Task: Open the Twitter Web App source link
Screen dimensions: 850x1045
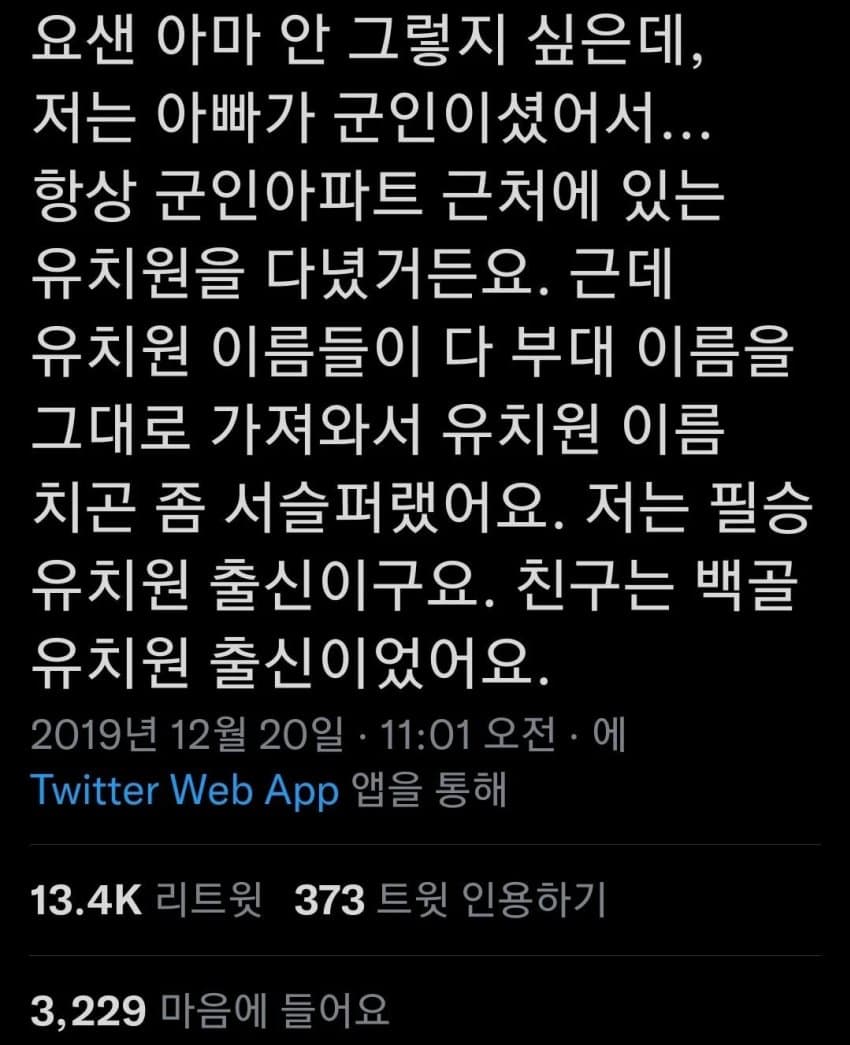Action: (x=185, y=792)
